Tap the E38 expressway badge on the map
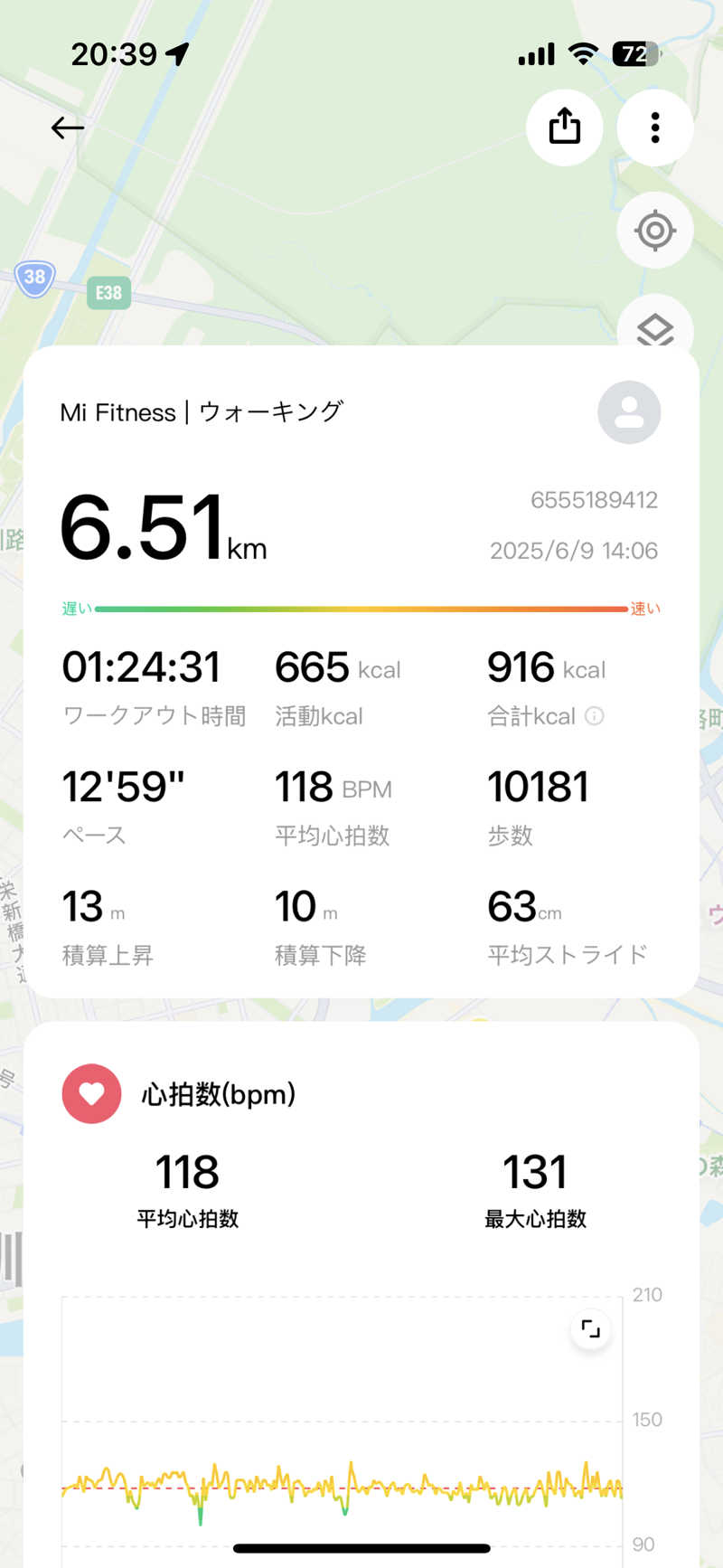 [108, 293]
